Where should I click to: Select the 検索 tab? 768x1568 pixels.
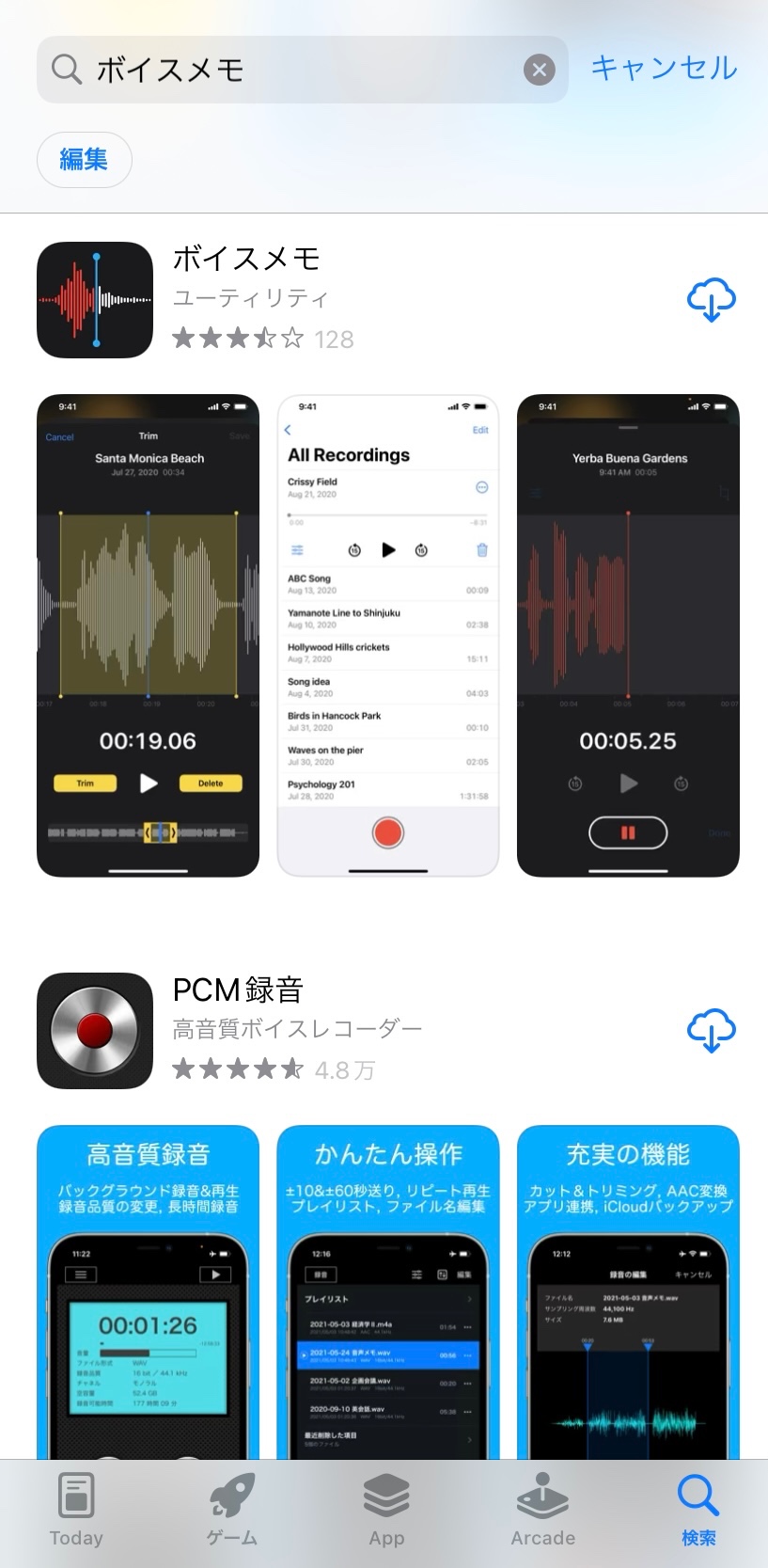click(x=697, y=1511)
